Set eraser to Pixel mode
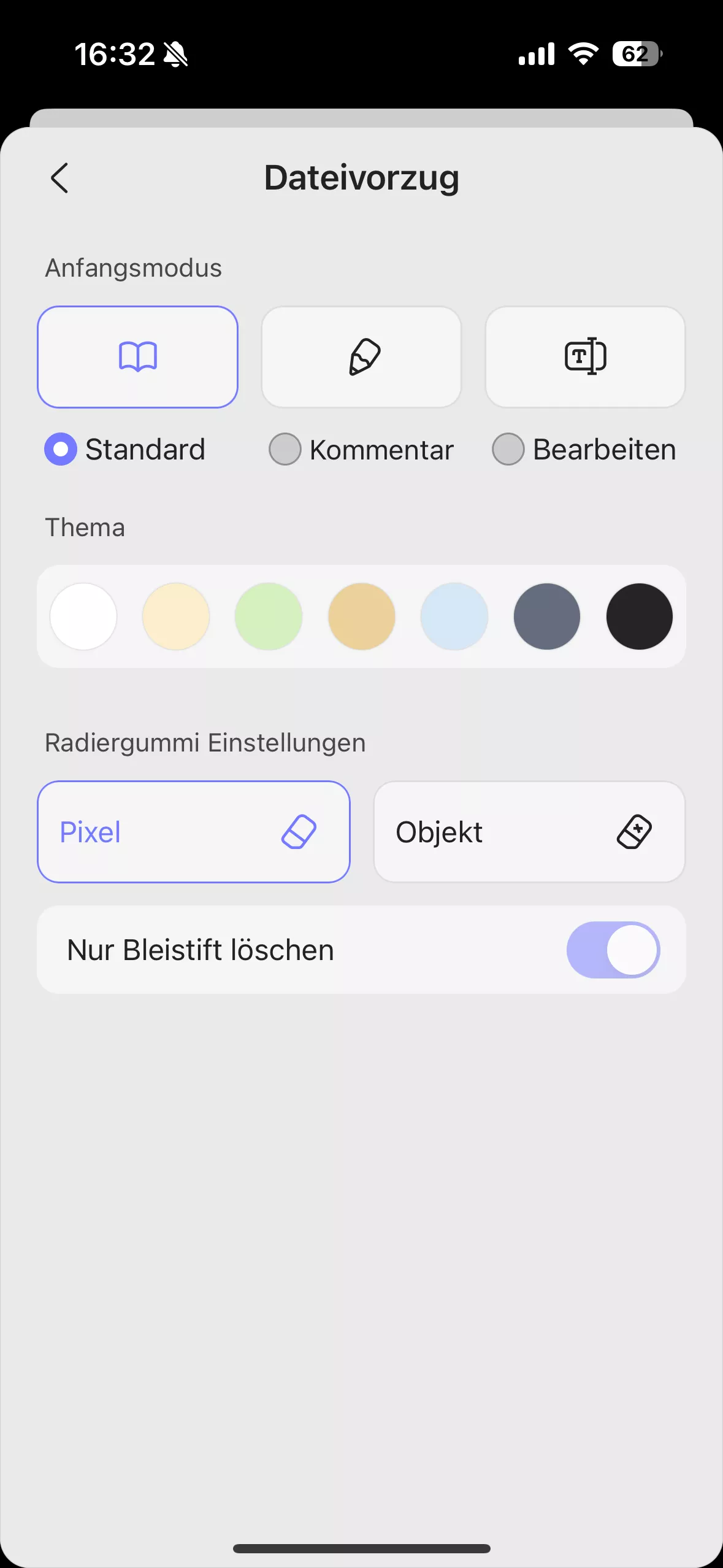Screen dimensions: 723x1568 click(194, 832)
